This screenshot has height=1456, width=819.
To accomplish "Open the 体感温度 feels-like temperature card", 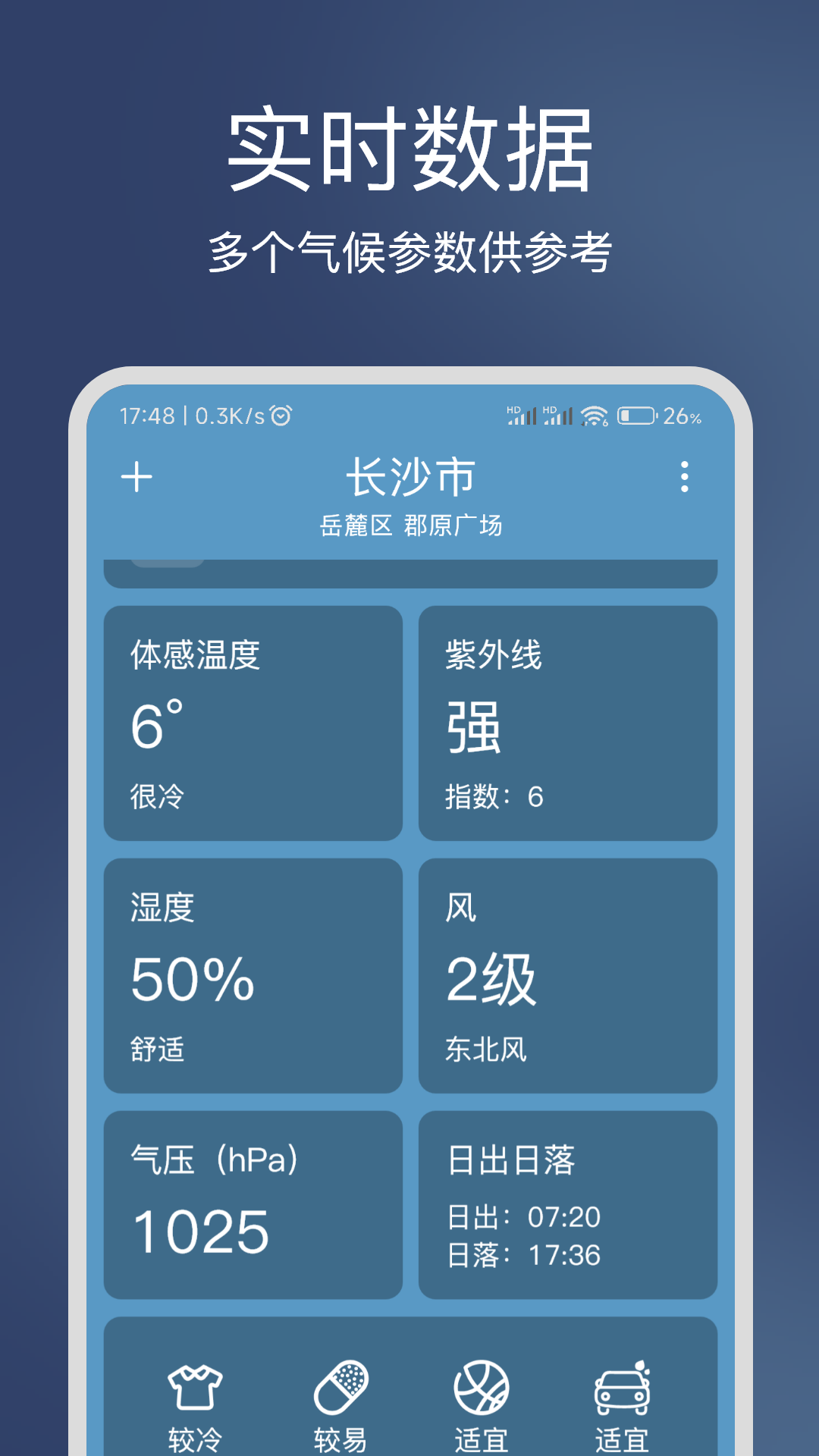I will 252,720.
